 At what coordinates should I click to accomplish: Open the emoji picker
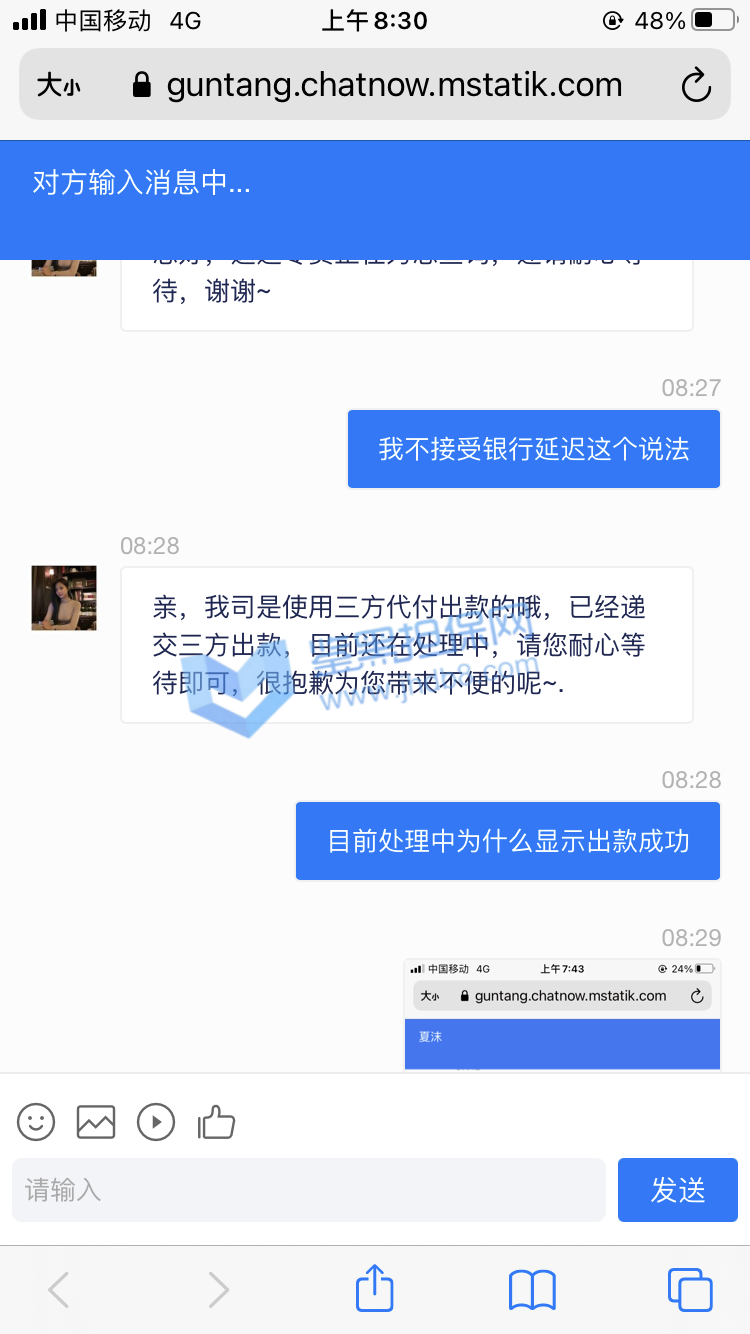(36, 1122)
